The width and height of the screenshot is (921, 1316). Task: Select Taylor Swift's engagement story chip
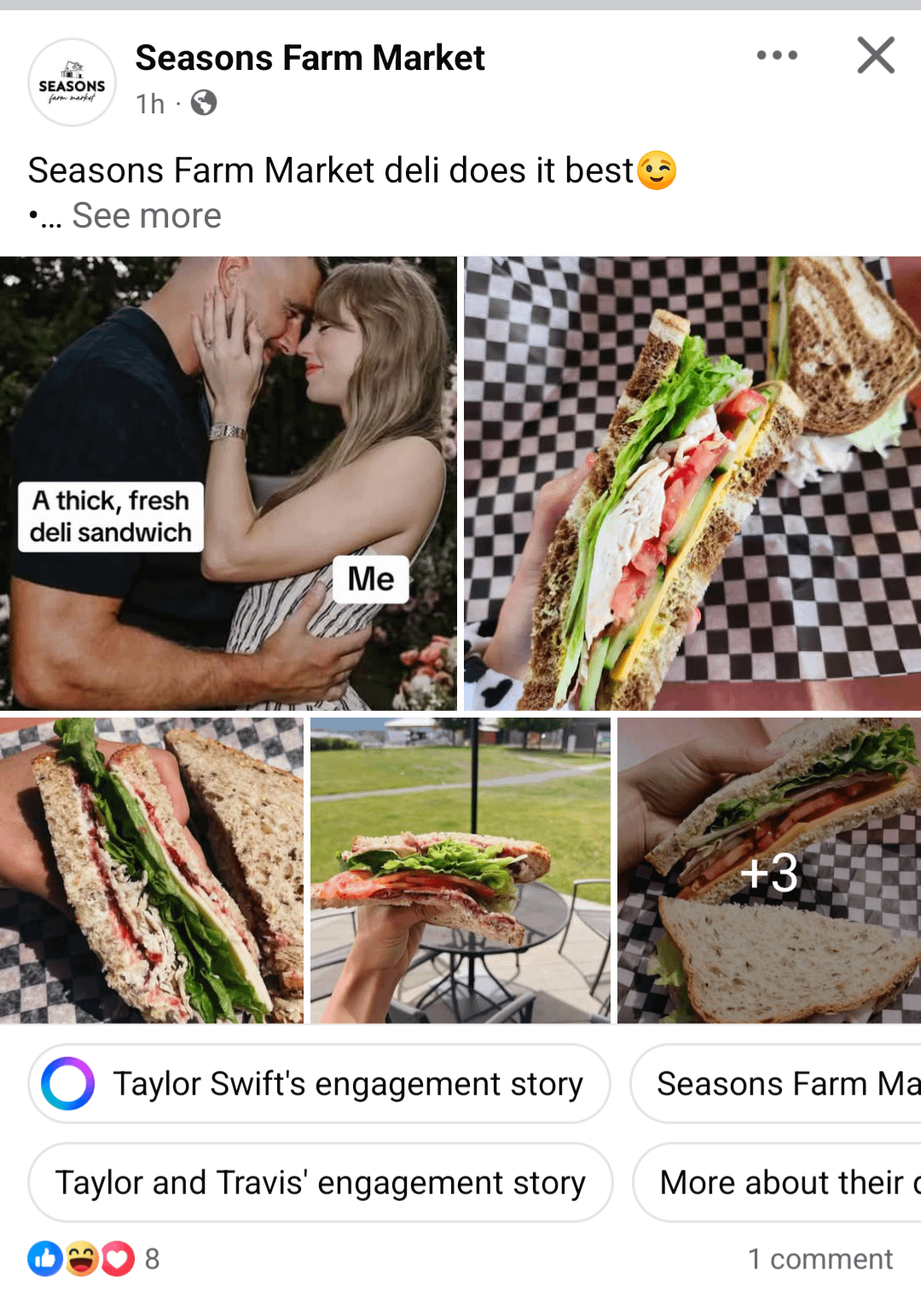coord(320,1083)
